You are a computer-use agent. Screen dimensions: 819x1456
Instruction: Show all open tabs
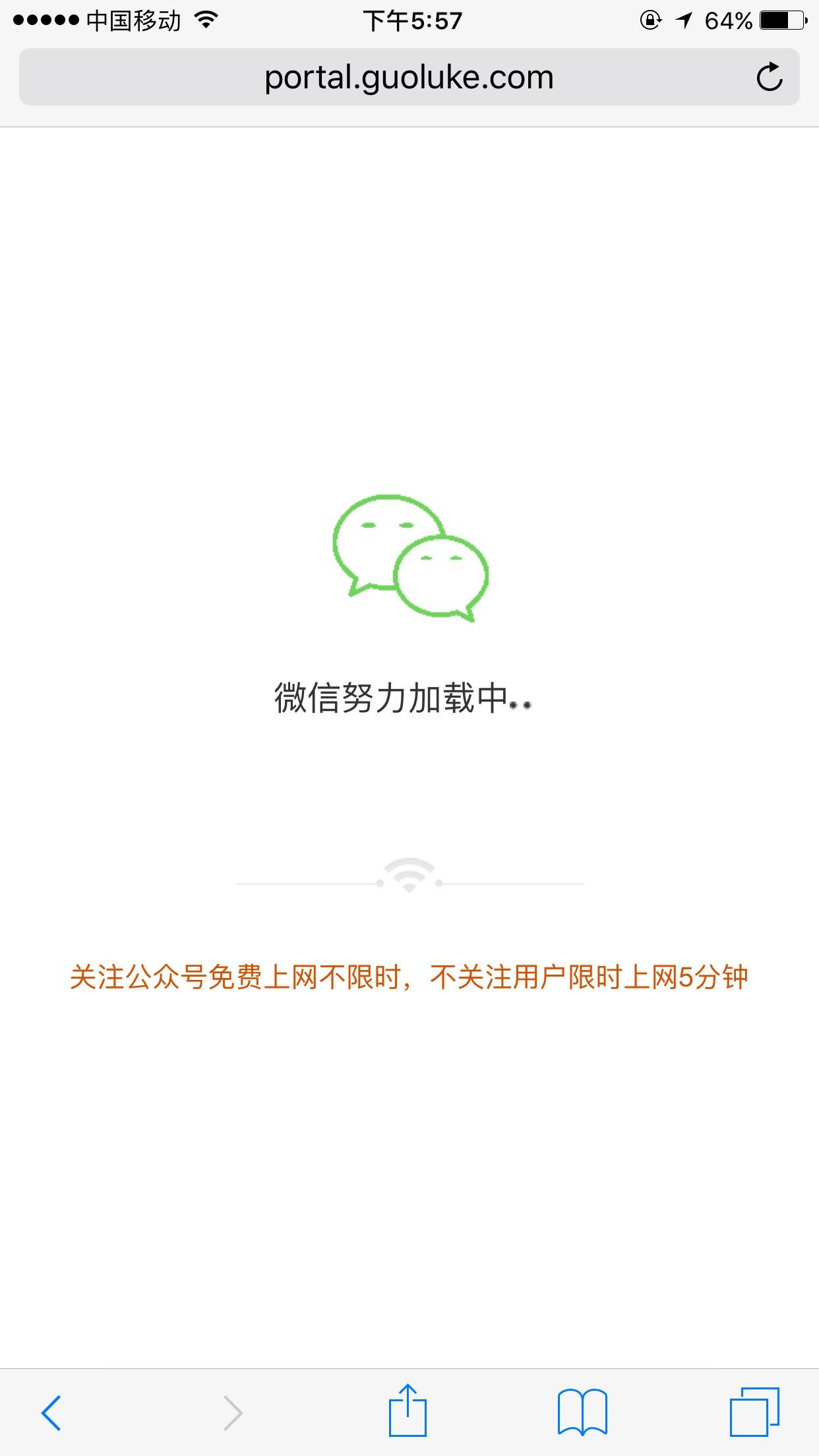point(754,1412)
